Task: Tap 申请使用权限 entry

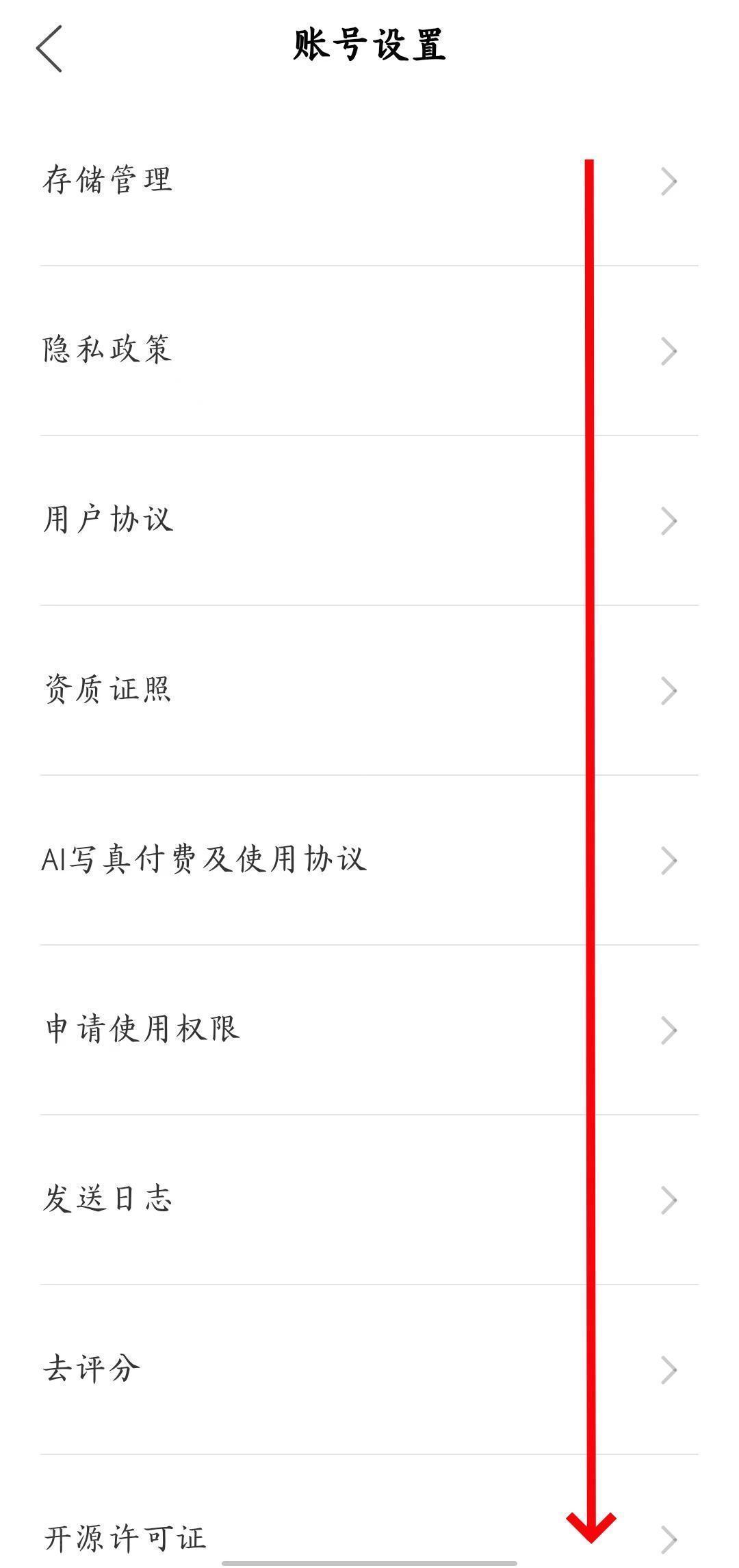Action: point(142,1029)
